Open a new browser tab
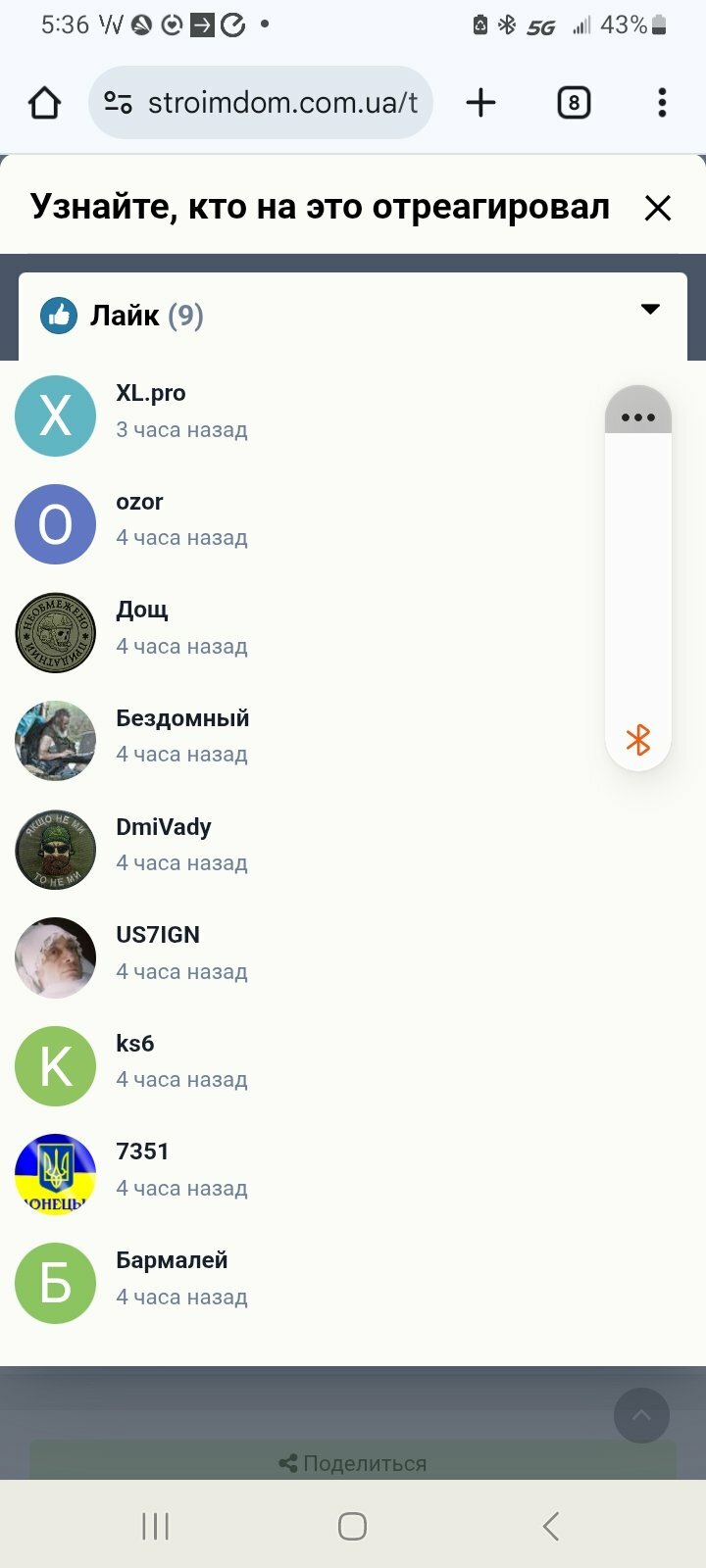Screen dimensions: 706x1568 pos(480,103)
